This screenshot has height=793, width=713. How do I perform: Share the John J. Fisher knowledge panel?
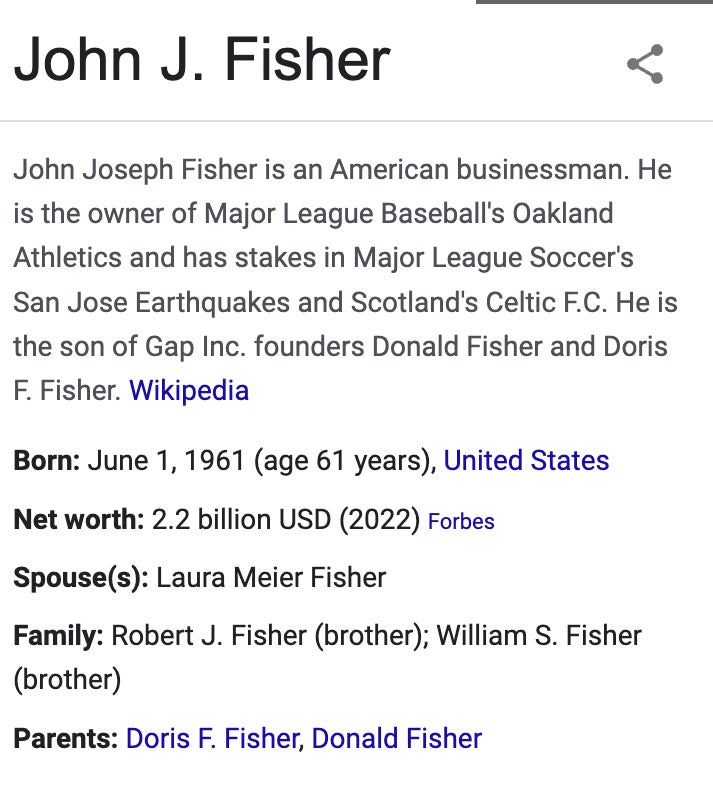click(645, 64)
